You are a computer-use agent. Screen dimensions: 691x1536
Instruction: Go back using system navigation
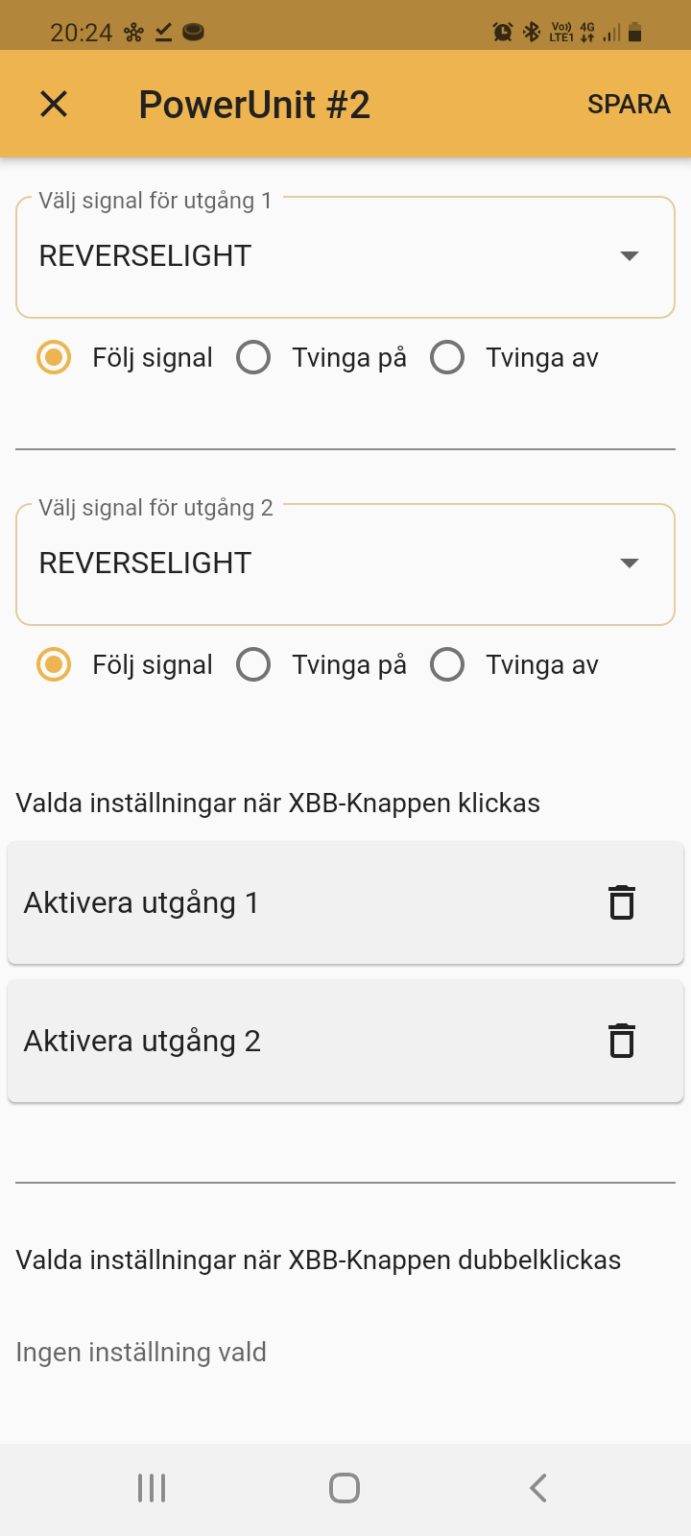click(538, 1488)
